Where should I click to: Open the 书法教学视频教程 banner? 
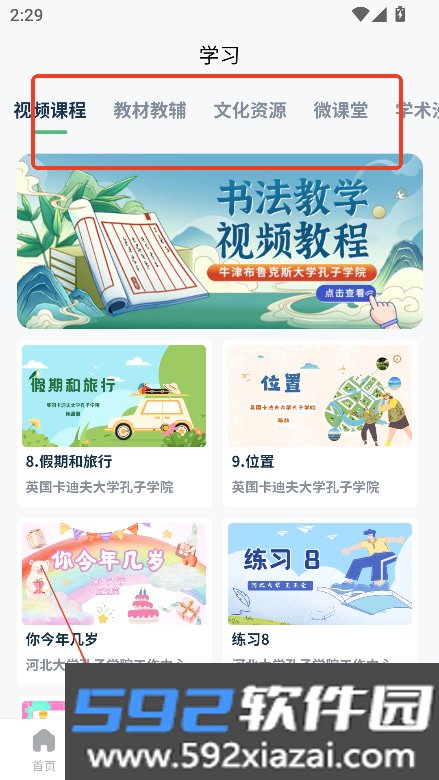click(x=220, y=241)
